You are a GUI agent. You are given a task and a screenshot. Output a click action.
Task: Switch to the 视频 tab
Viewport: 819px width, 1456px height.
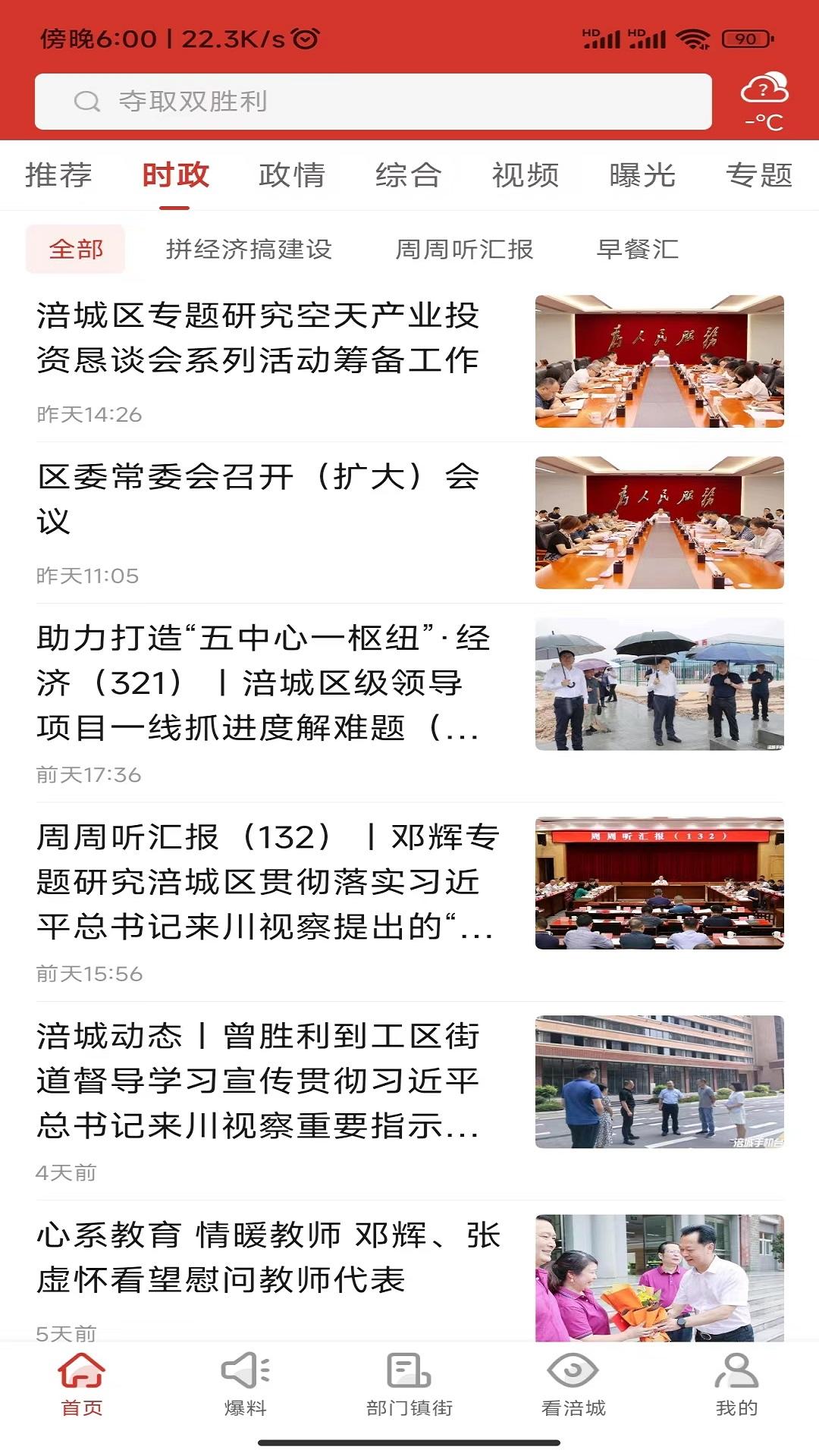tap(525, 176)
